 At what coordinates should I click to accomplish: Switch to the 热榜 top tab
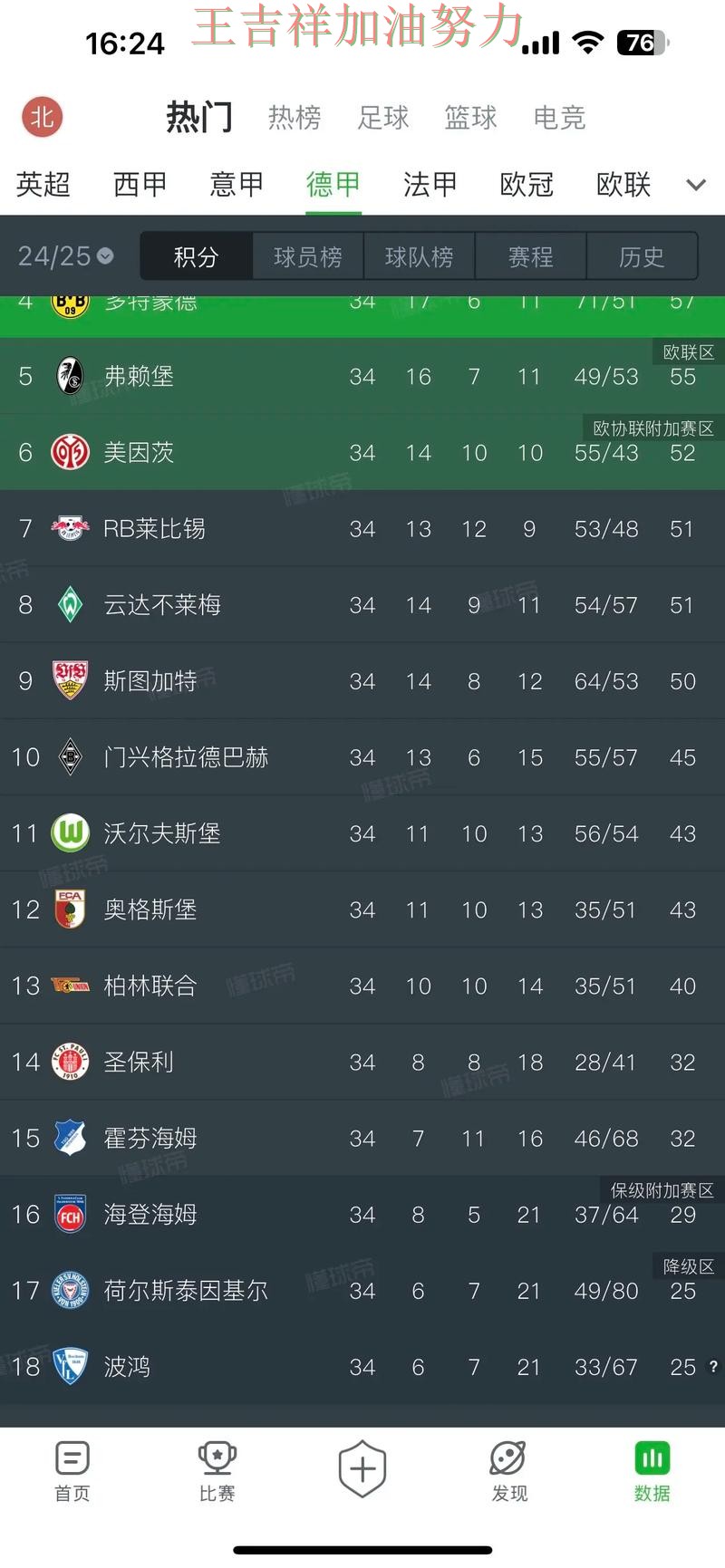pyautogui.click(x=295, y=118)
